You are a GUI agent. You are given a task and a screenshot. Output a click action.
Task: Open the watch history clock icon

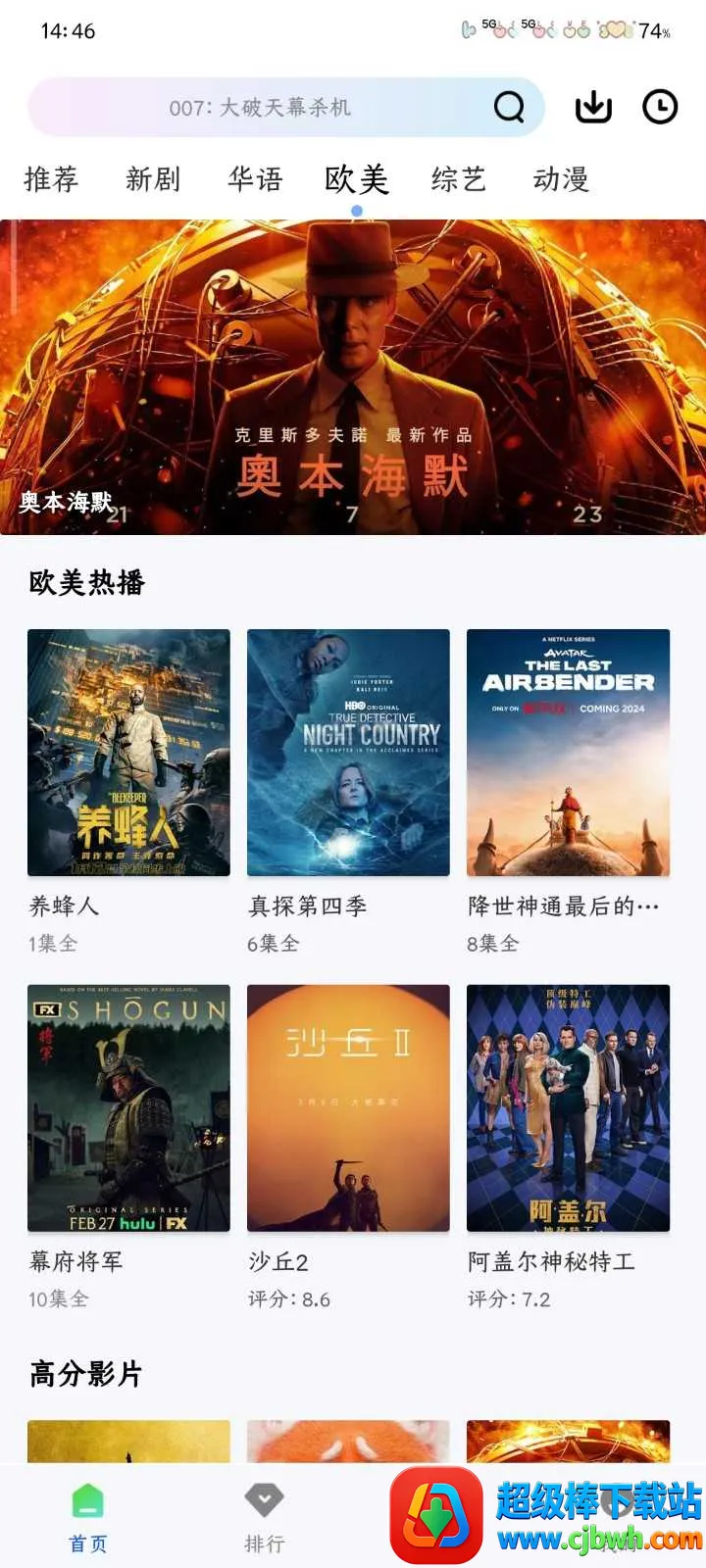point(660,108)
